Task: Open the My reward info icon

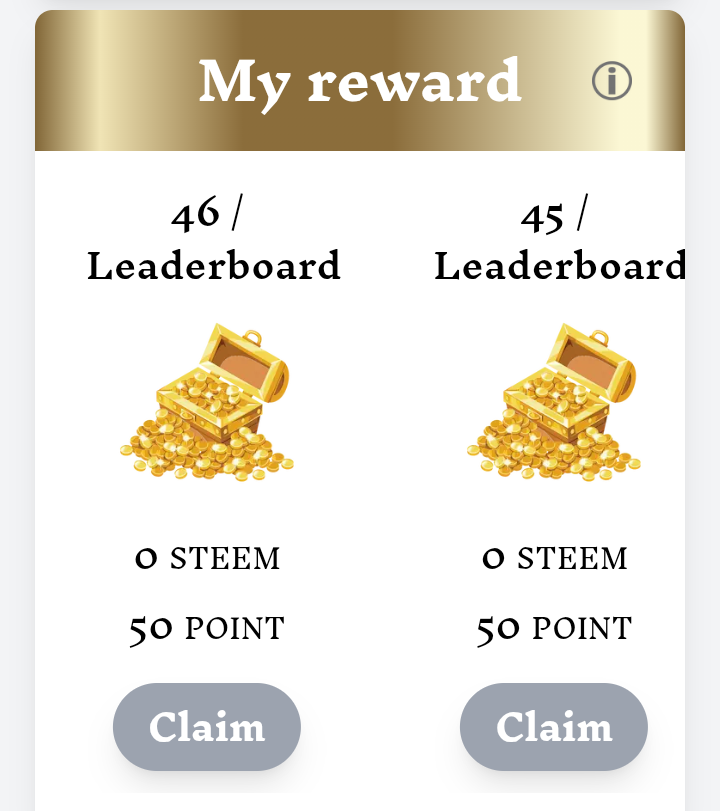Action: (611, 81)
